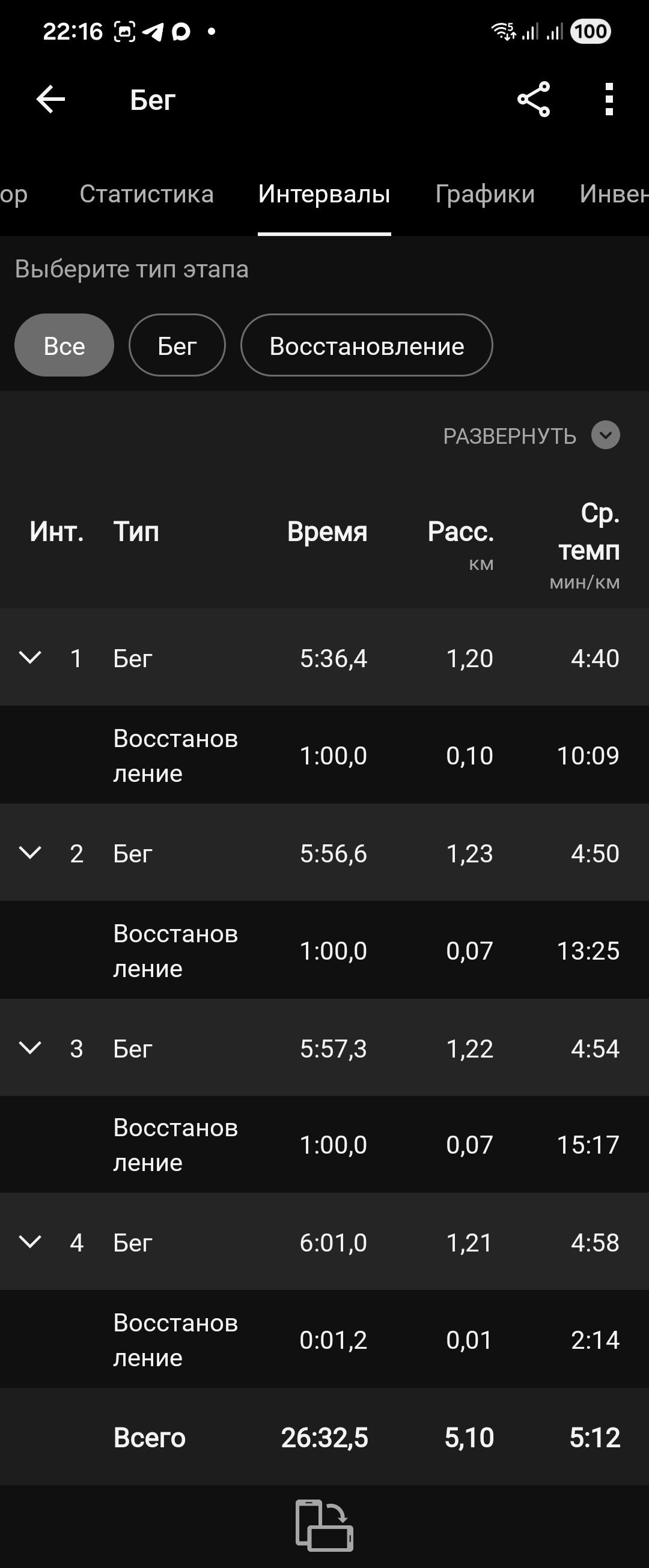Switch to the Статистика tab

click(x=147, y=194)
